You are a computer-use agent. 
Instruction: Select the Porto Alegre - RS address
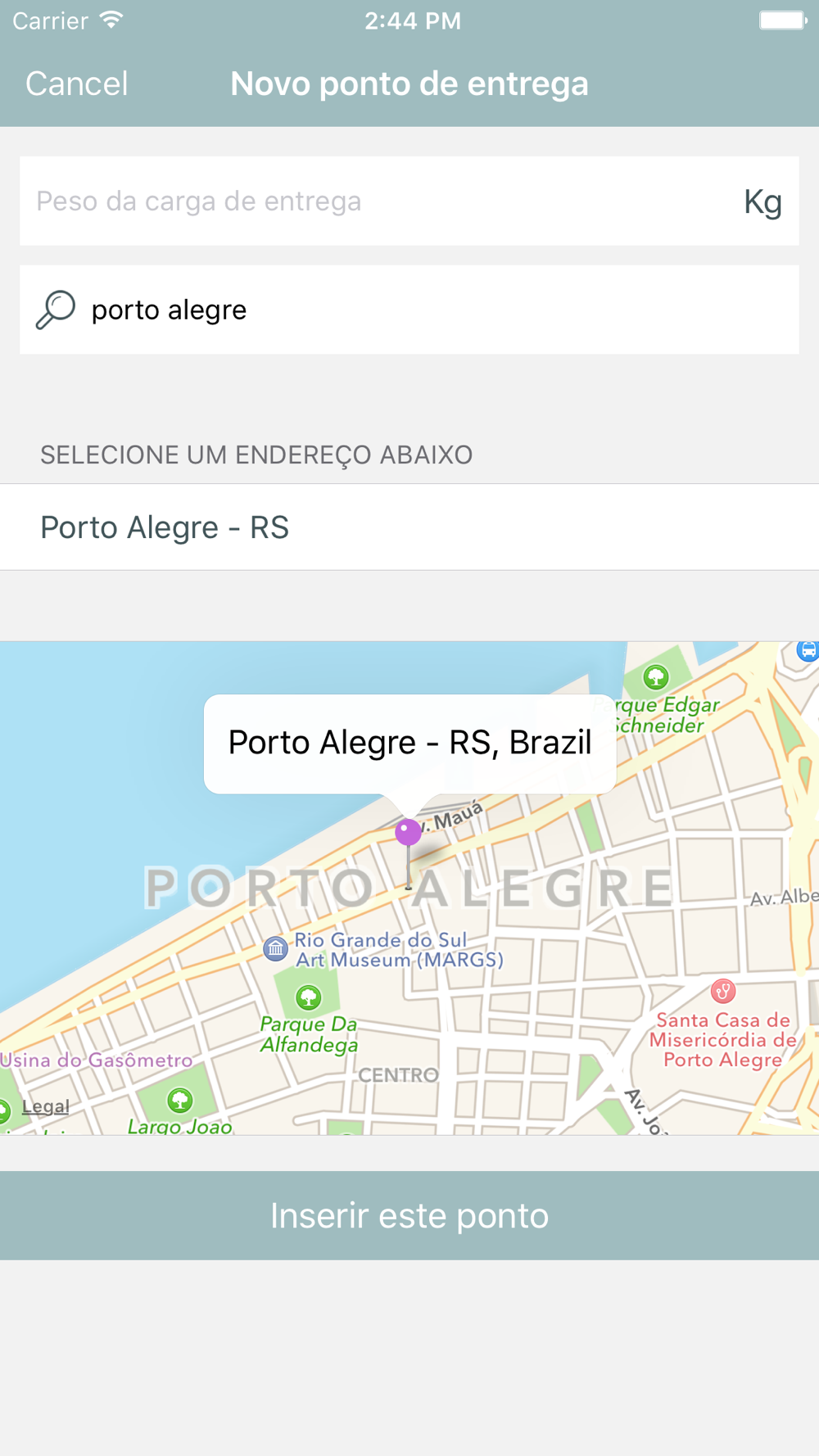[x=409, y=527]
